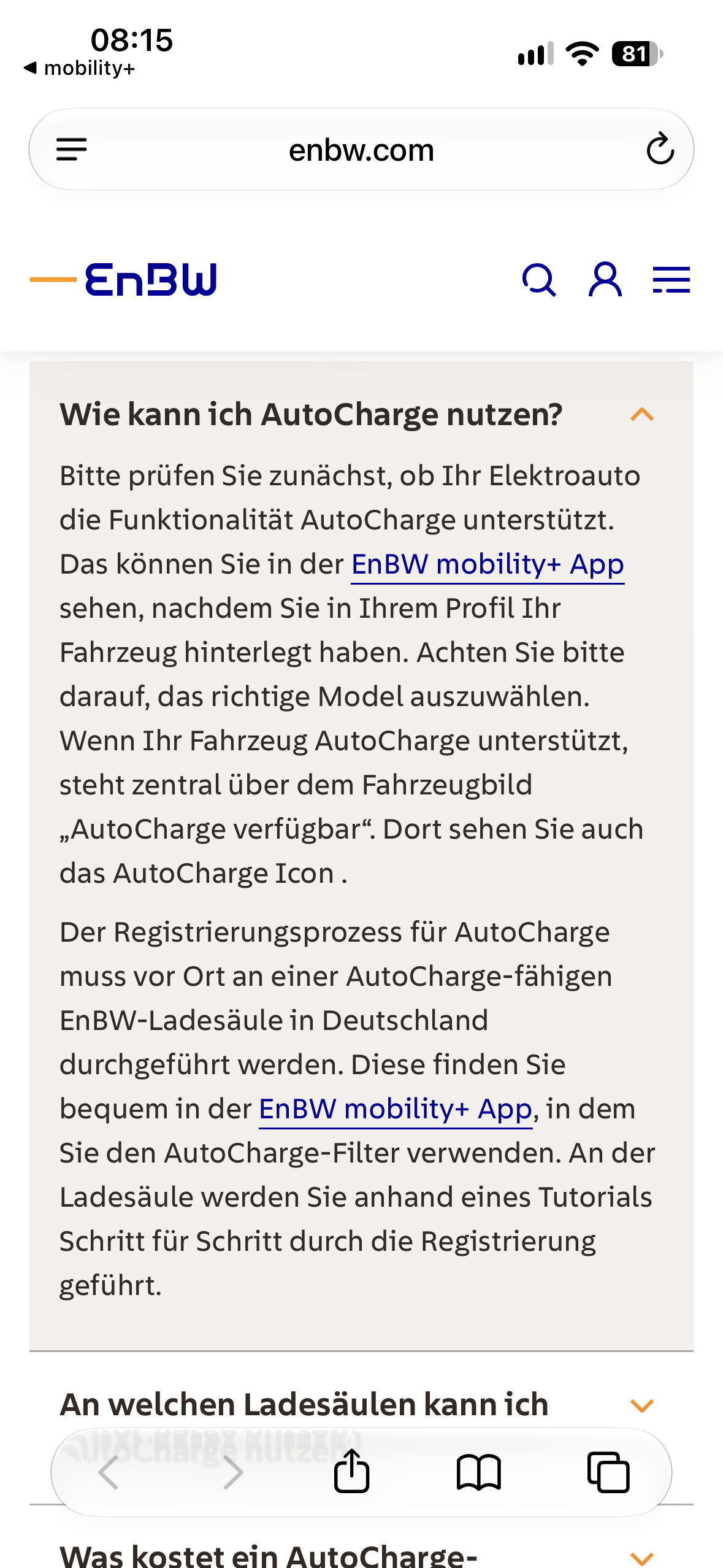This screenshot has width=723, height=1568.
Task: Show open Safari tabs
Action: tap(608, 1472)
